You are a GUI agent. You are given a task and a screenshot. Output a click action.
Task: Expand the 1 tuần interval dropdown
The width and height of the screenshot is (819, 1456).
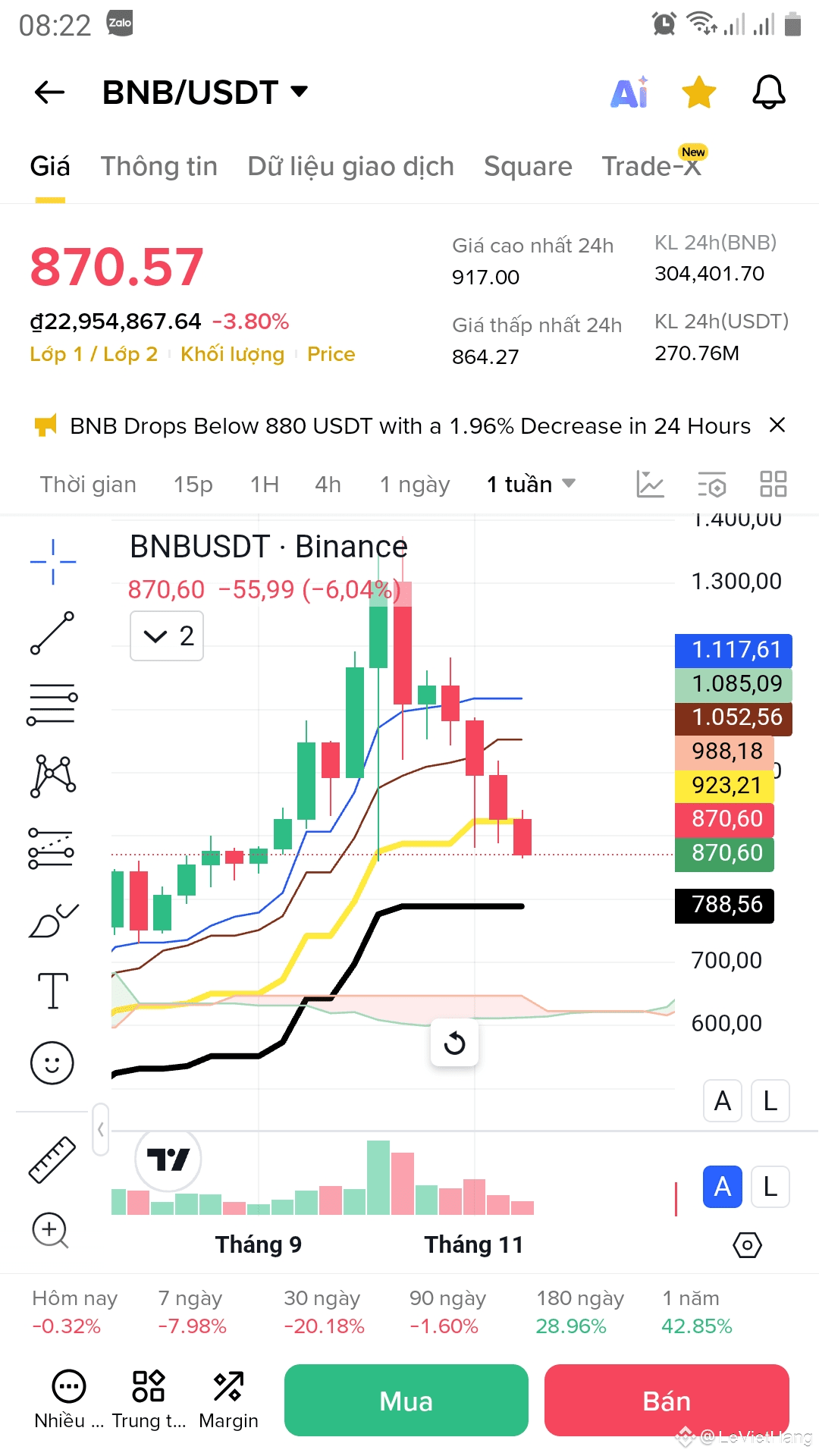[x=531, y=485]
